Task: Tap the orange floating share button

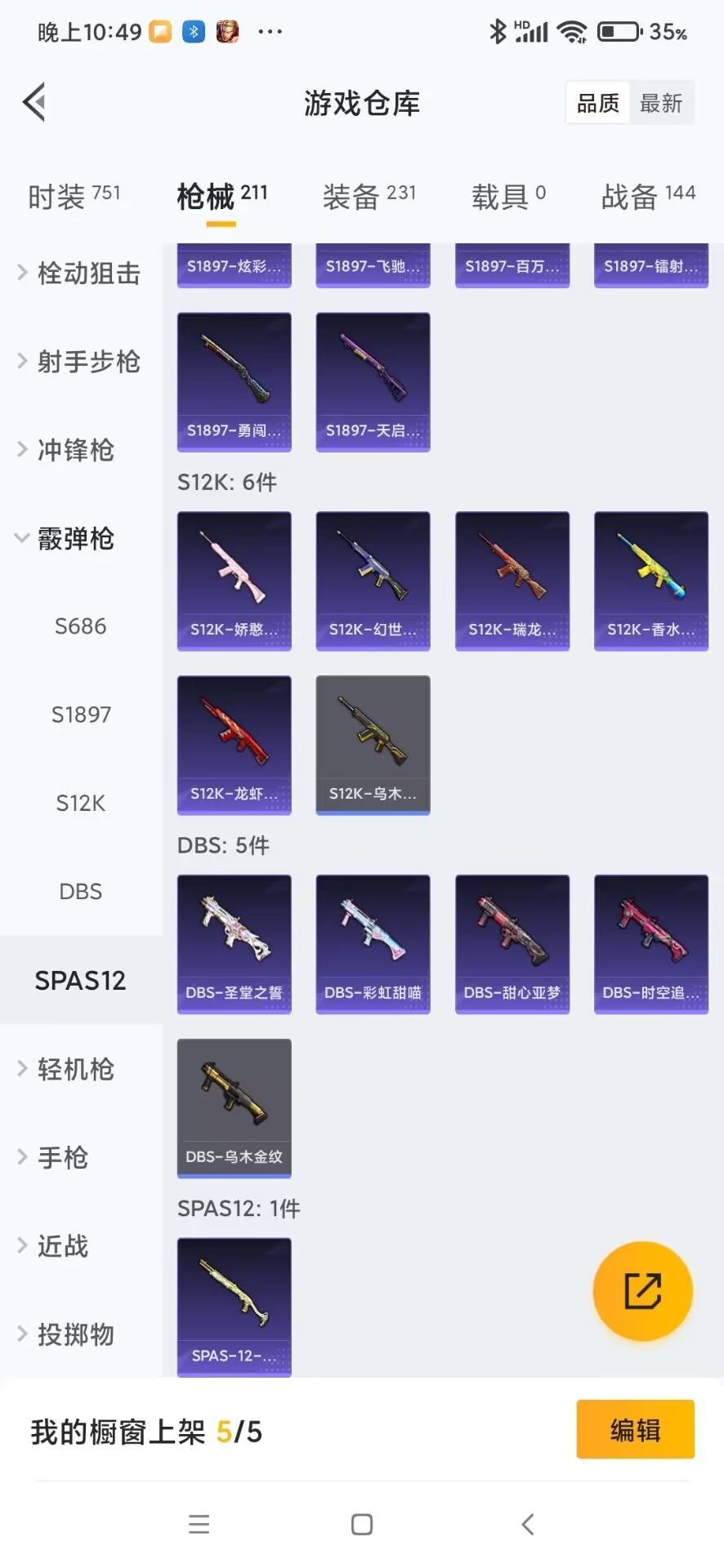Action: click(642, 1291)
